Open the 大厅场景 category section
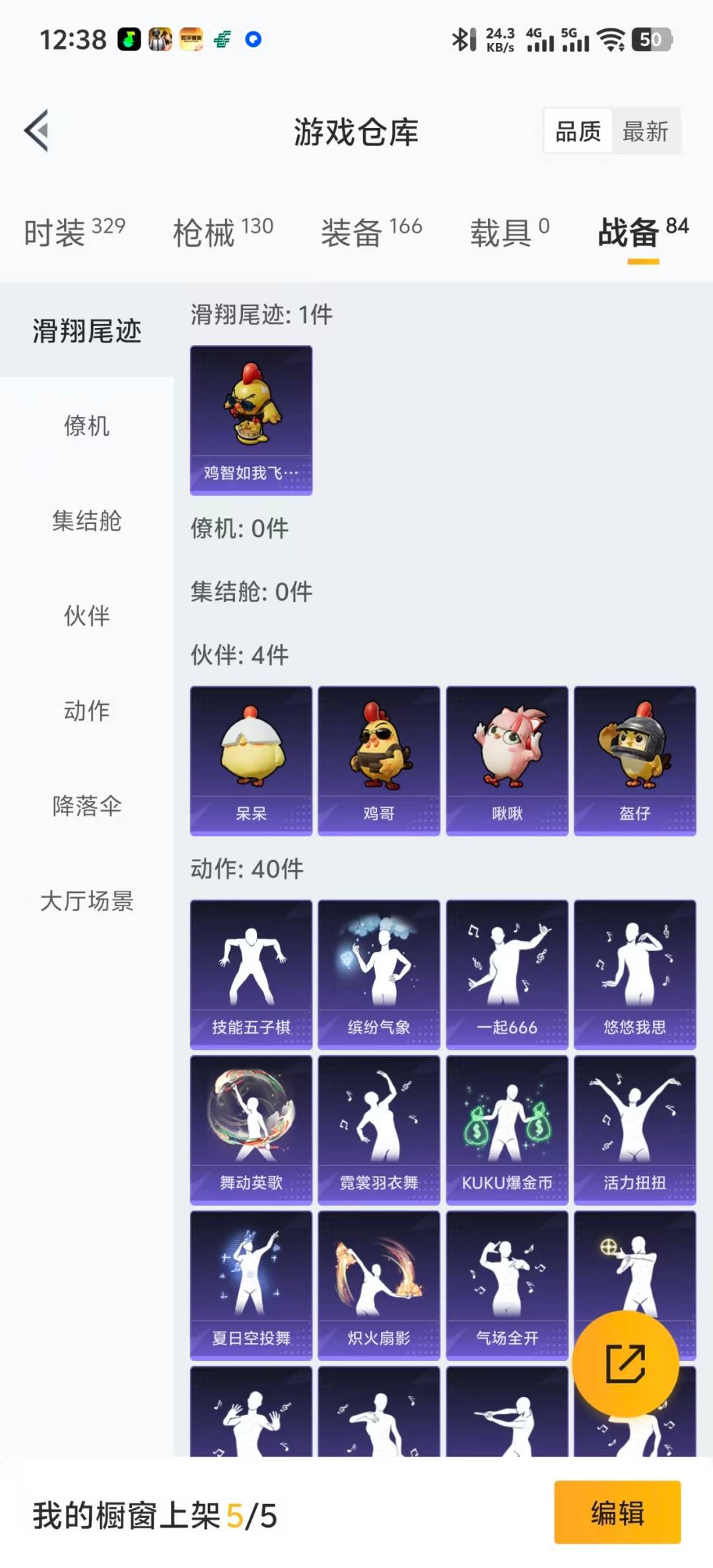Viewport: 713px width, 1568px height. pos(88,901)
